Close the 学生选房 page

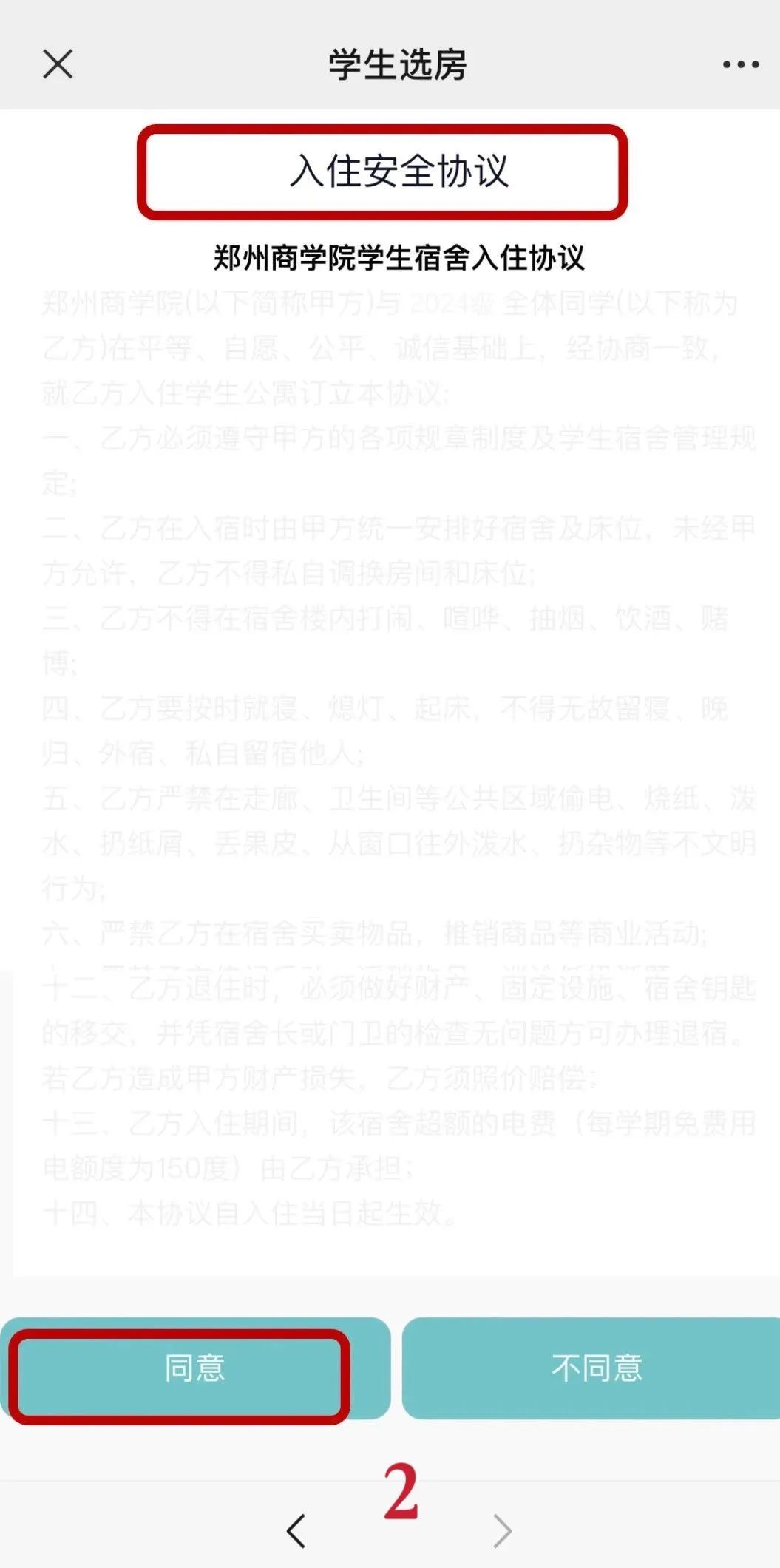(58, 64)
